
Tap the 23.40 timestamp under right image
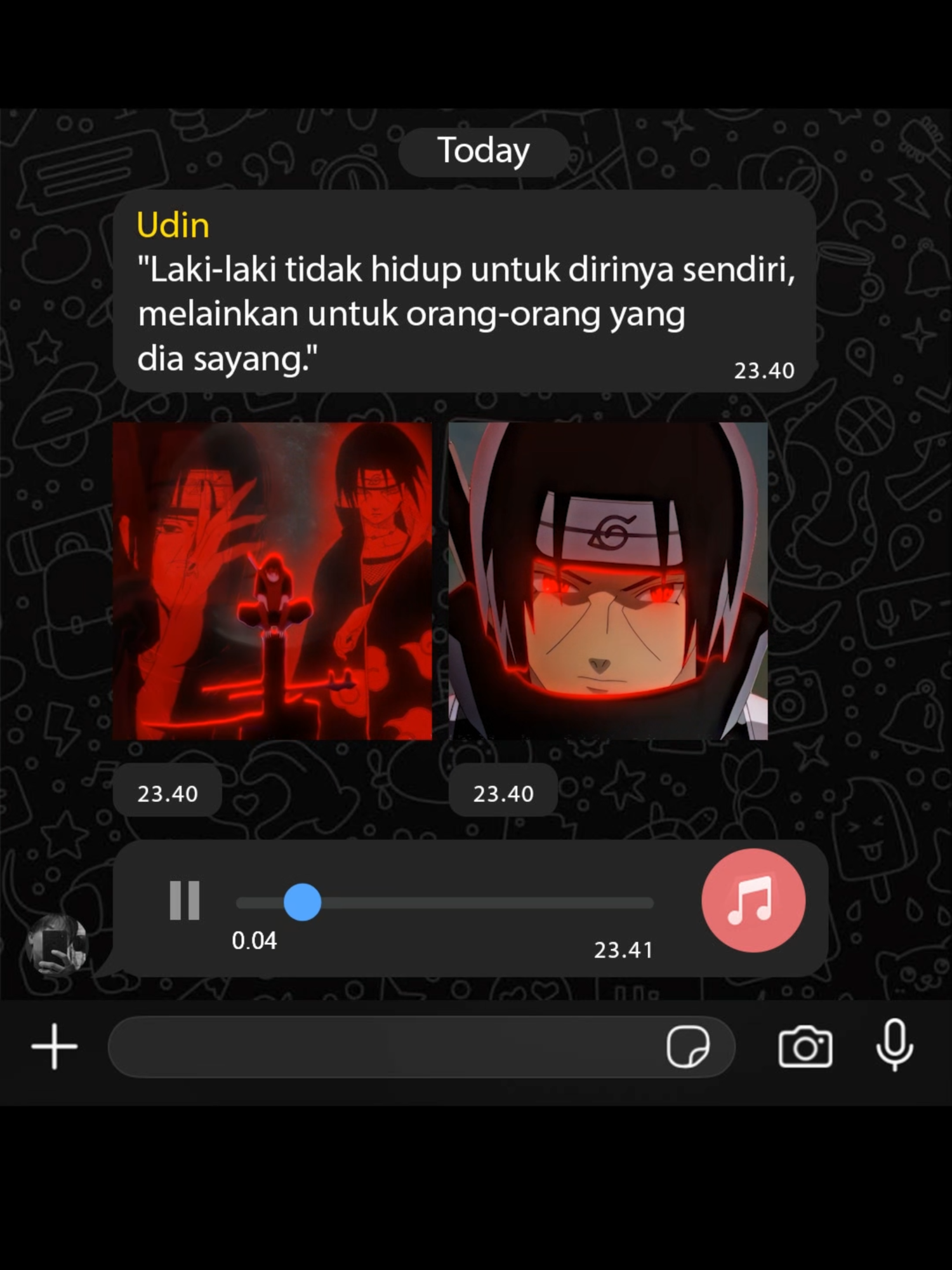[504, 792]
